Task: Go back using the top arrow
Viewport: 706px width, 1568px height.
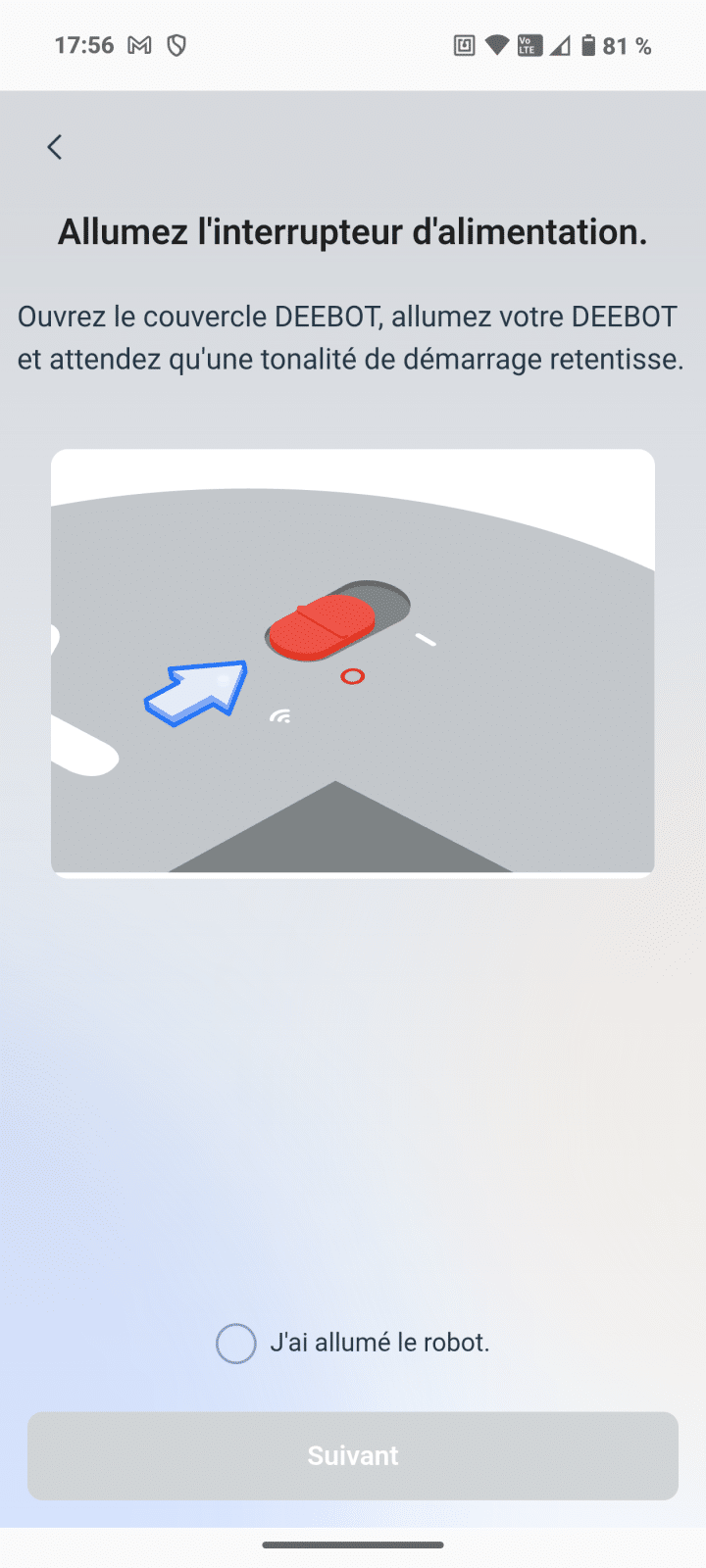Action: pyautogui.click(x=55, y=147)
